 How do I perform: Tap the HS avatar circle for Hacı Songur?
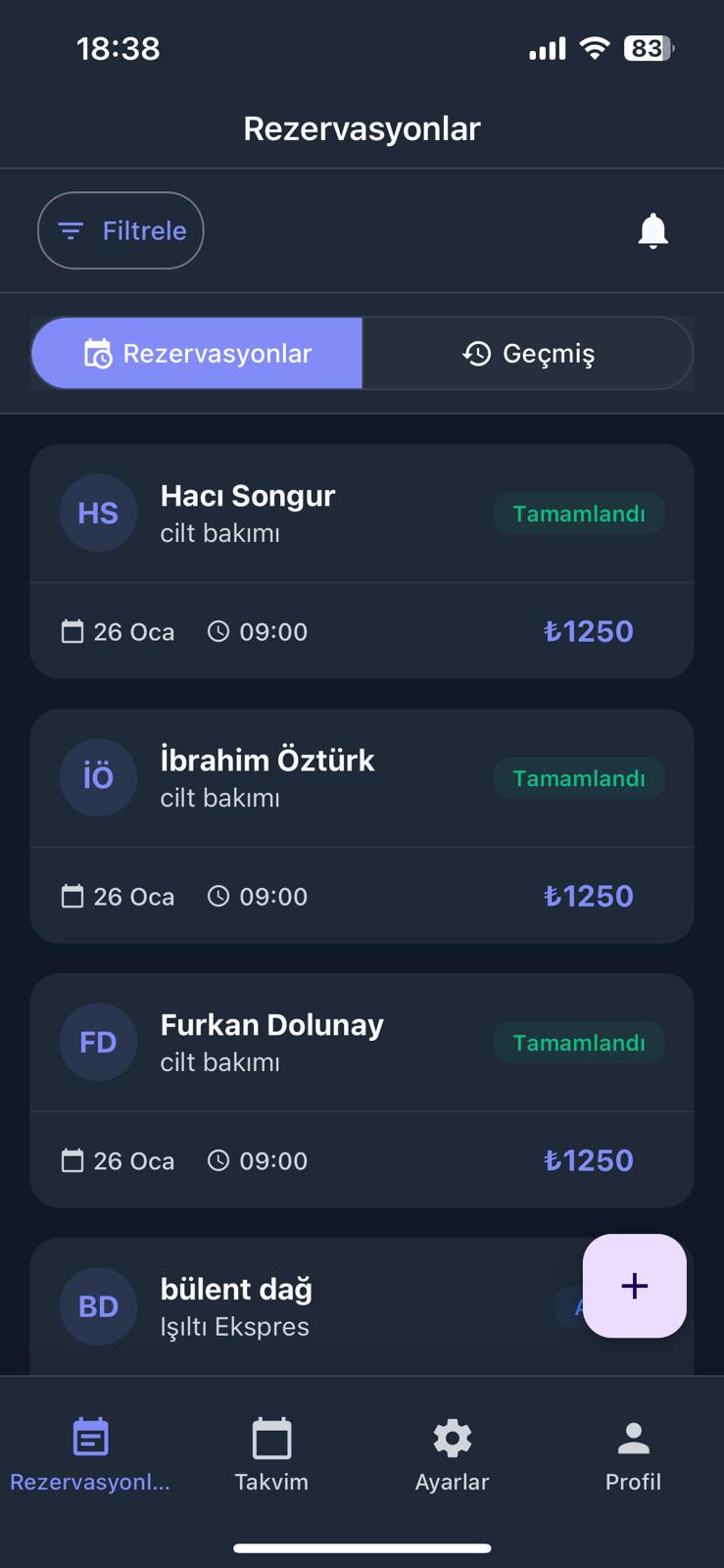[x=98, y=513]
